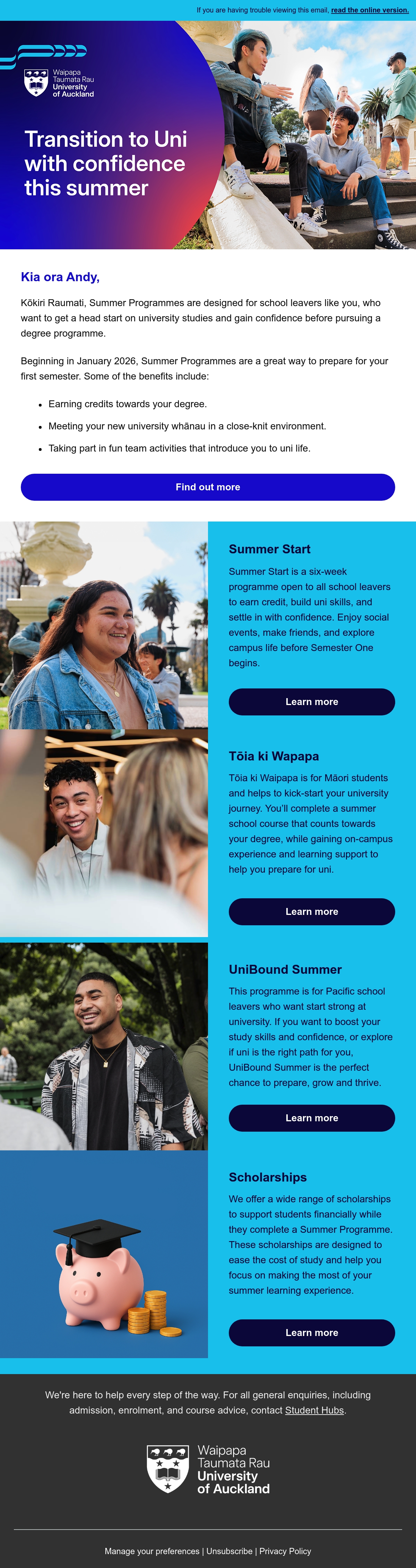Tap the Find out more button
Image resolution: width=416 pixels, height=1568 pixels.
coord(208,487)
